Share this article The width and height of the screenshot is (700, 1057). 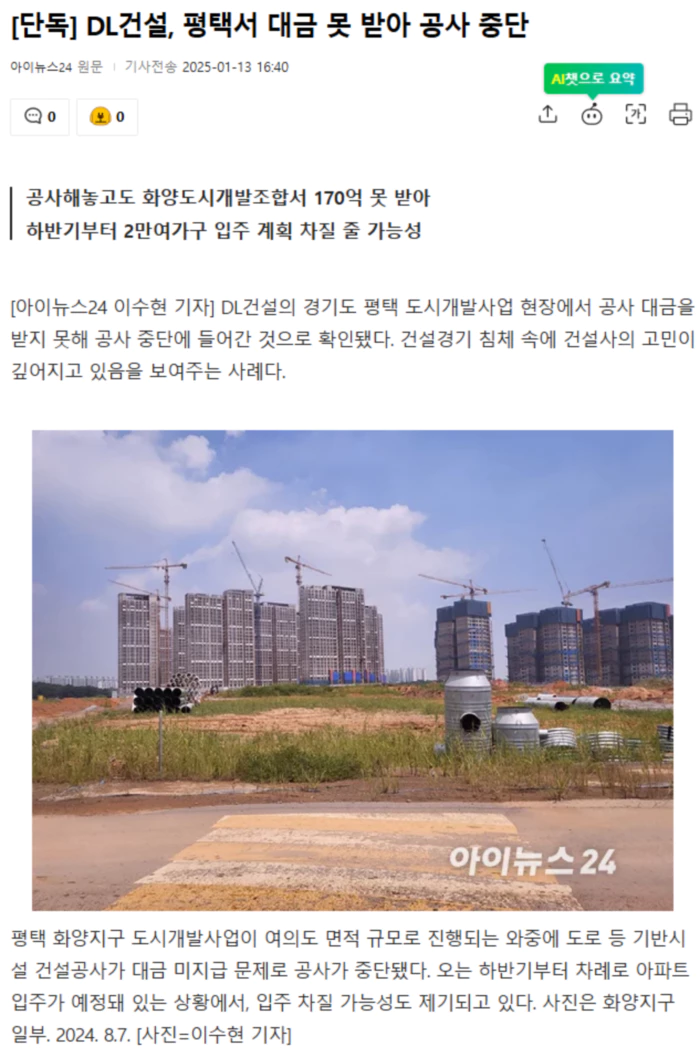(x=547, y=114)
